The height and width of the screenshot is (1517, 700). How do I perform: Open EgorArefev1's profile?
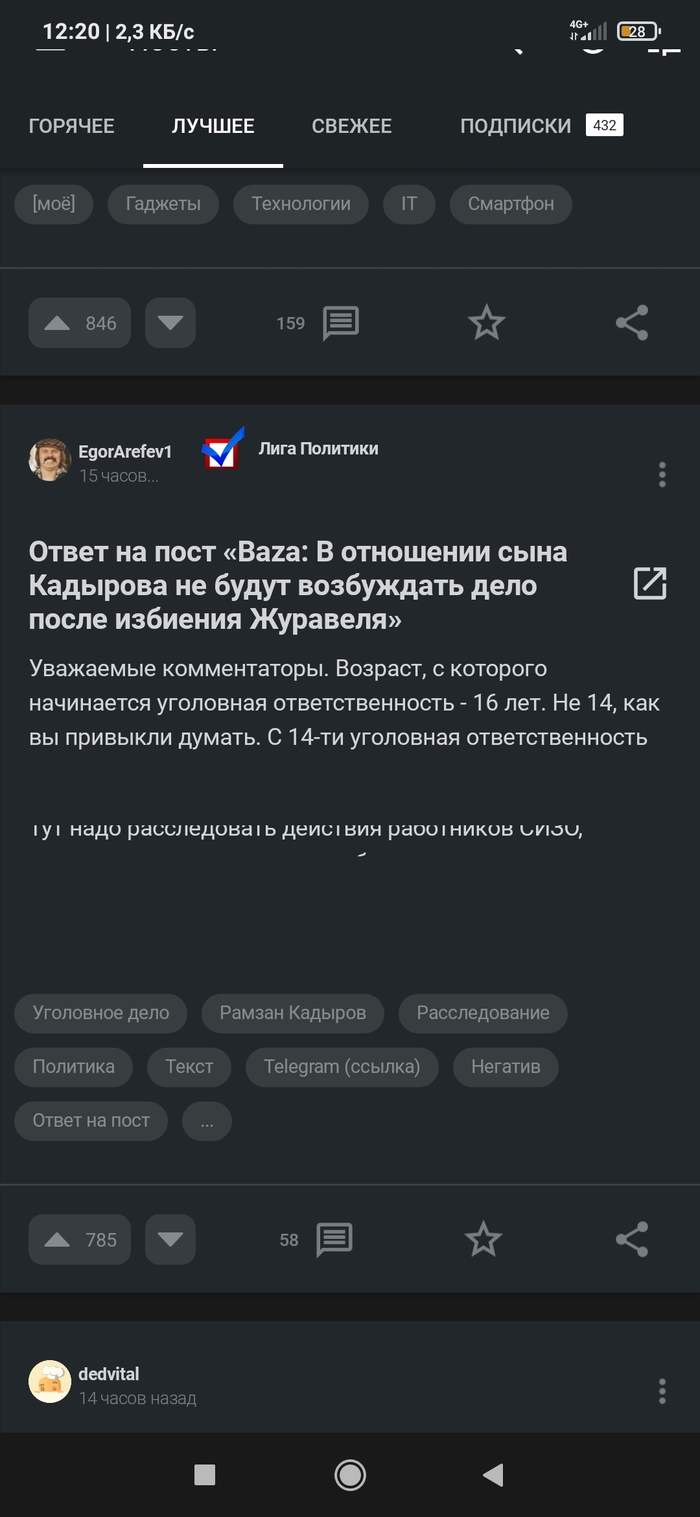point(125,452)
